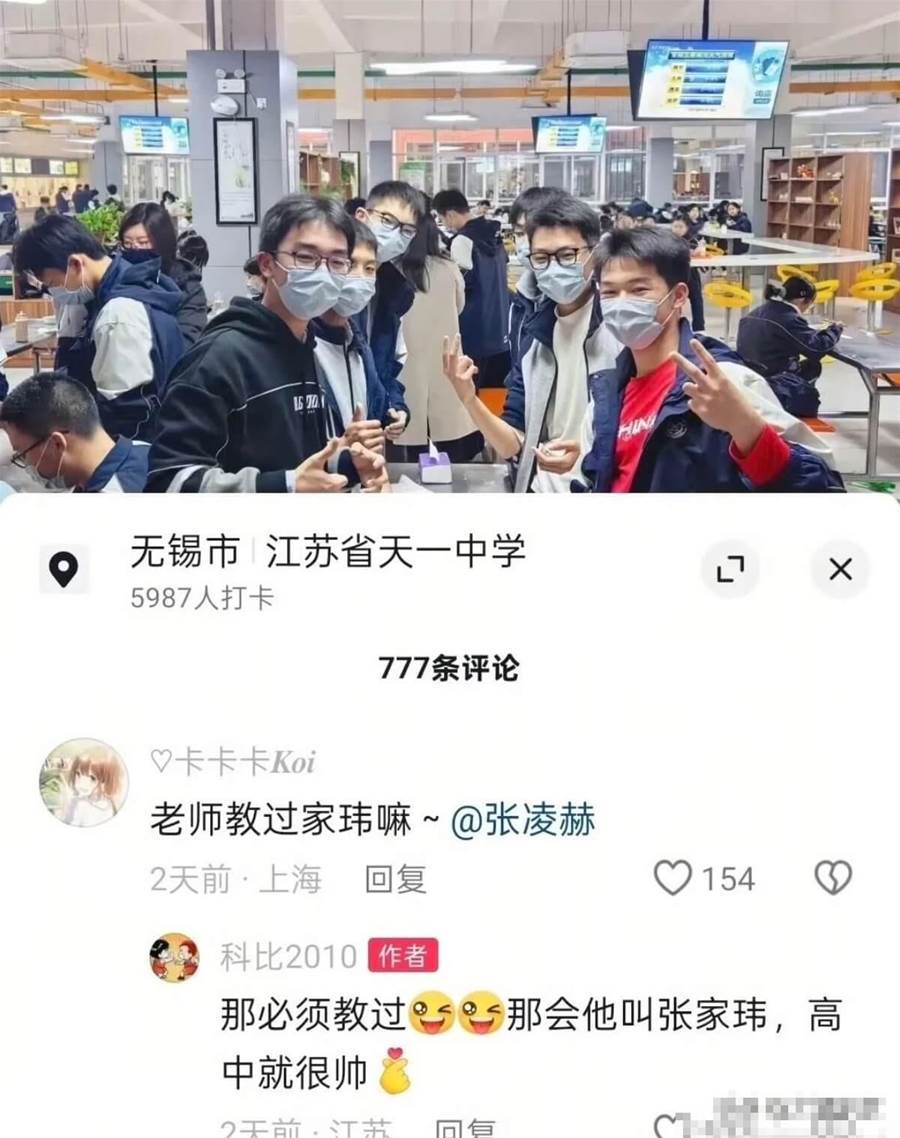
Task: Dislike the comment by 卡卡卡Koi
Action: coord(833,878)
